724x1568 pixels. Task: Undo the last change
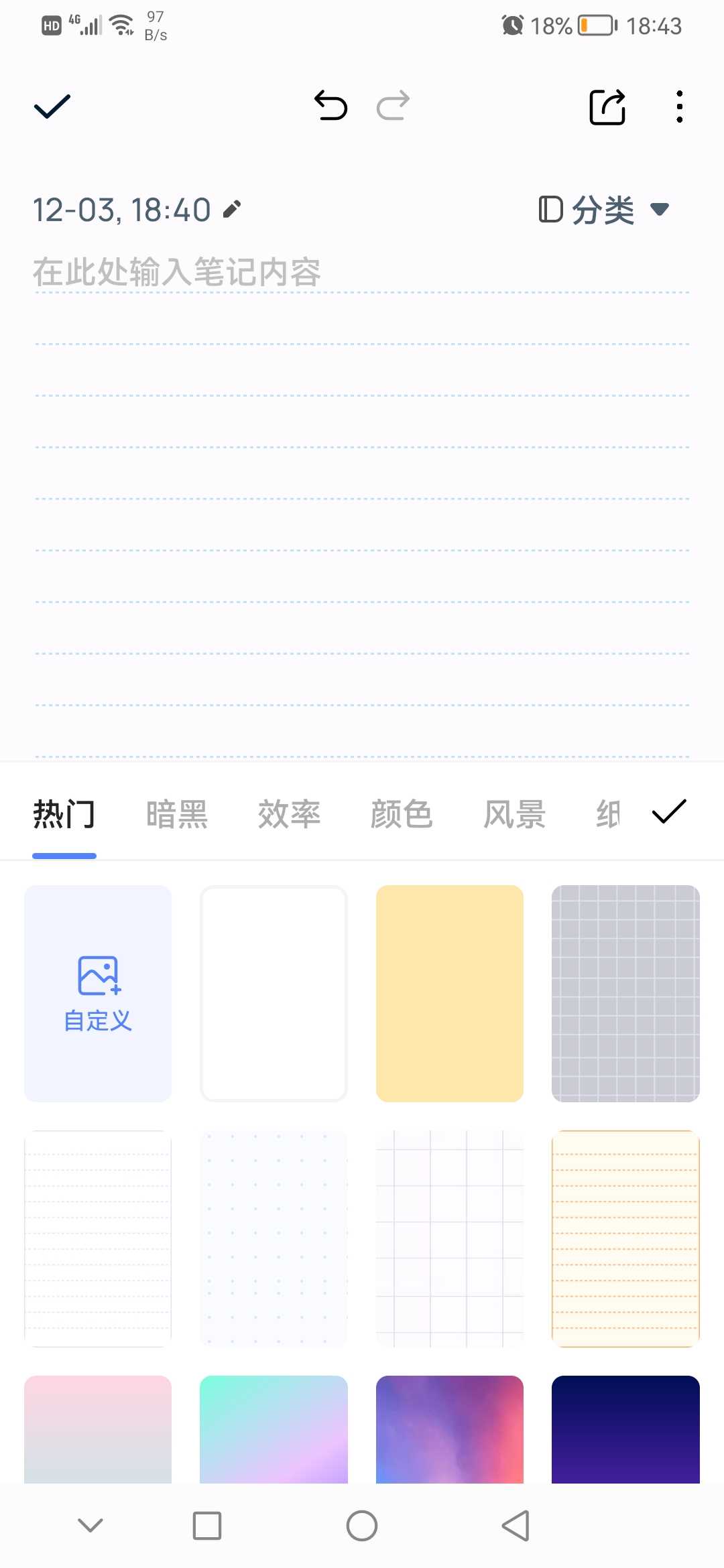point(330,106)
